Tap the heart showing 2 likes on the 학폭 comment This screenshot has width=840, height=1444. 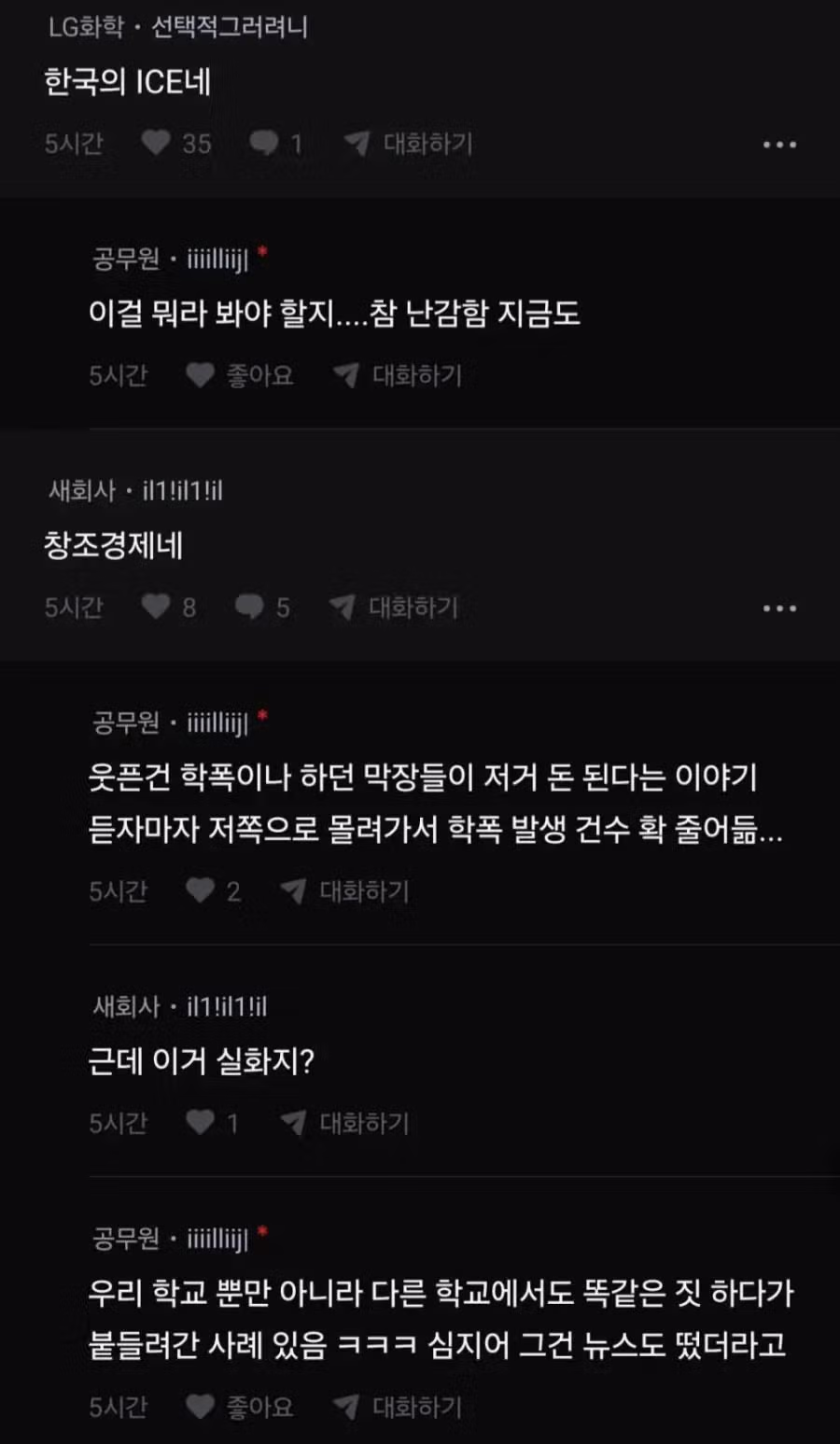(199, 891)
